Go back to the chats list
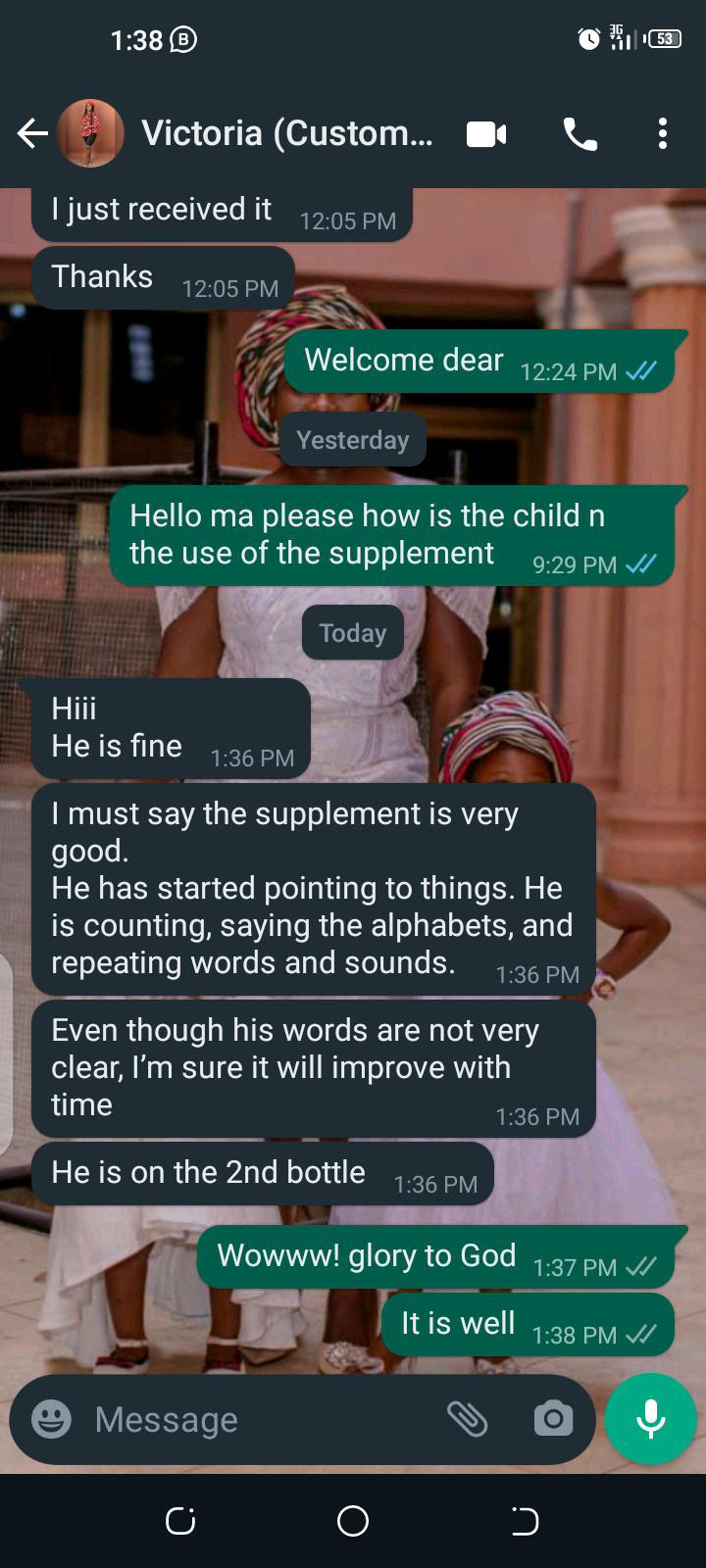Screen dimensions: 706x1568 pos(31,133)
